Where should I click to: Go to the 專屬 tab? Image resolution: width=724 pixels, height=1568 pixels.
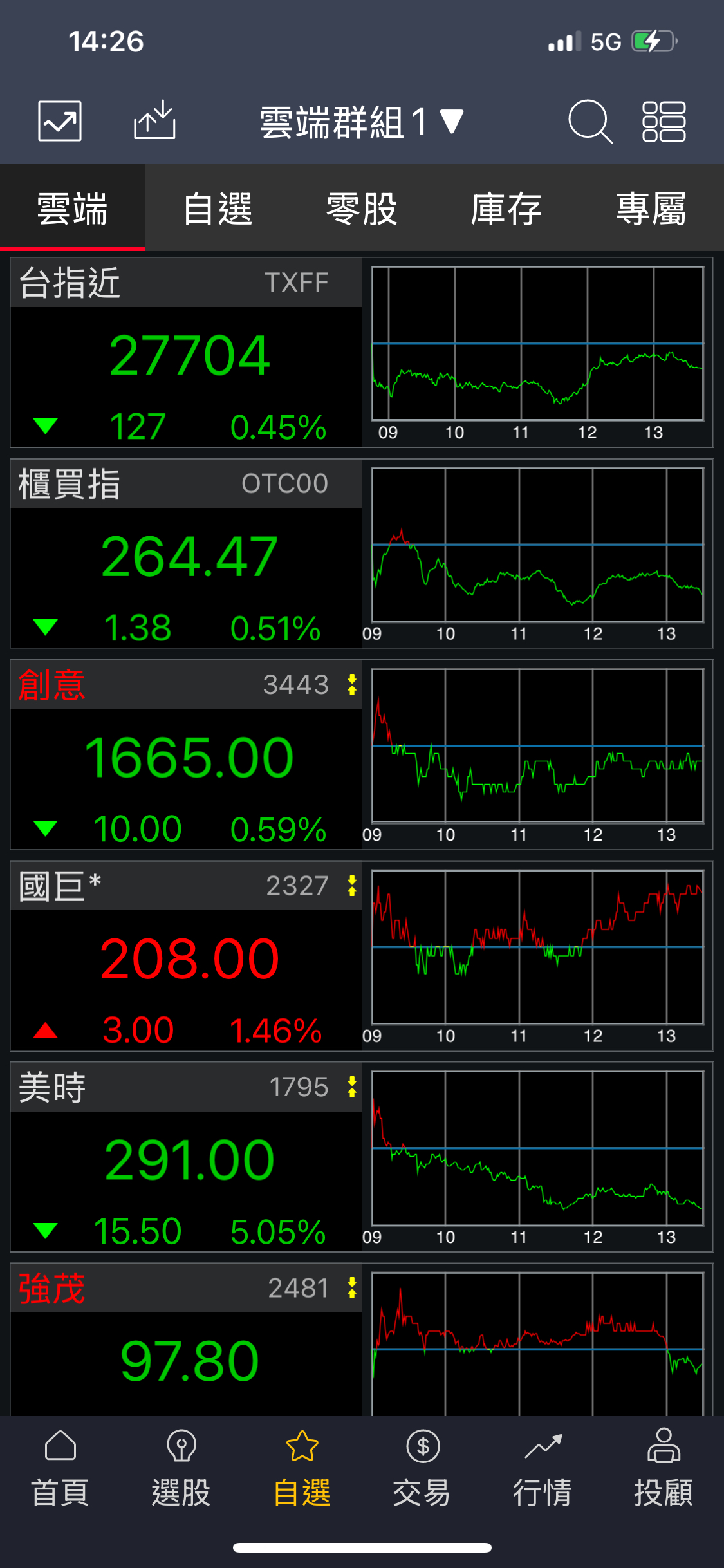[x=651, y=209]
